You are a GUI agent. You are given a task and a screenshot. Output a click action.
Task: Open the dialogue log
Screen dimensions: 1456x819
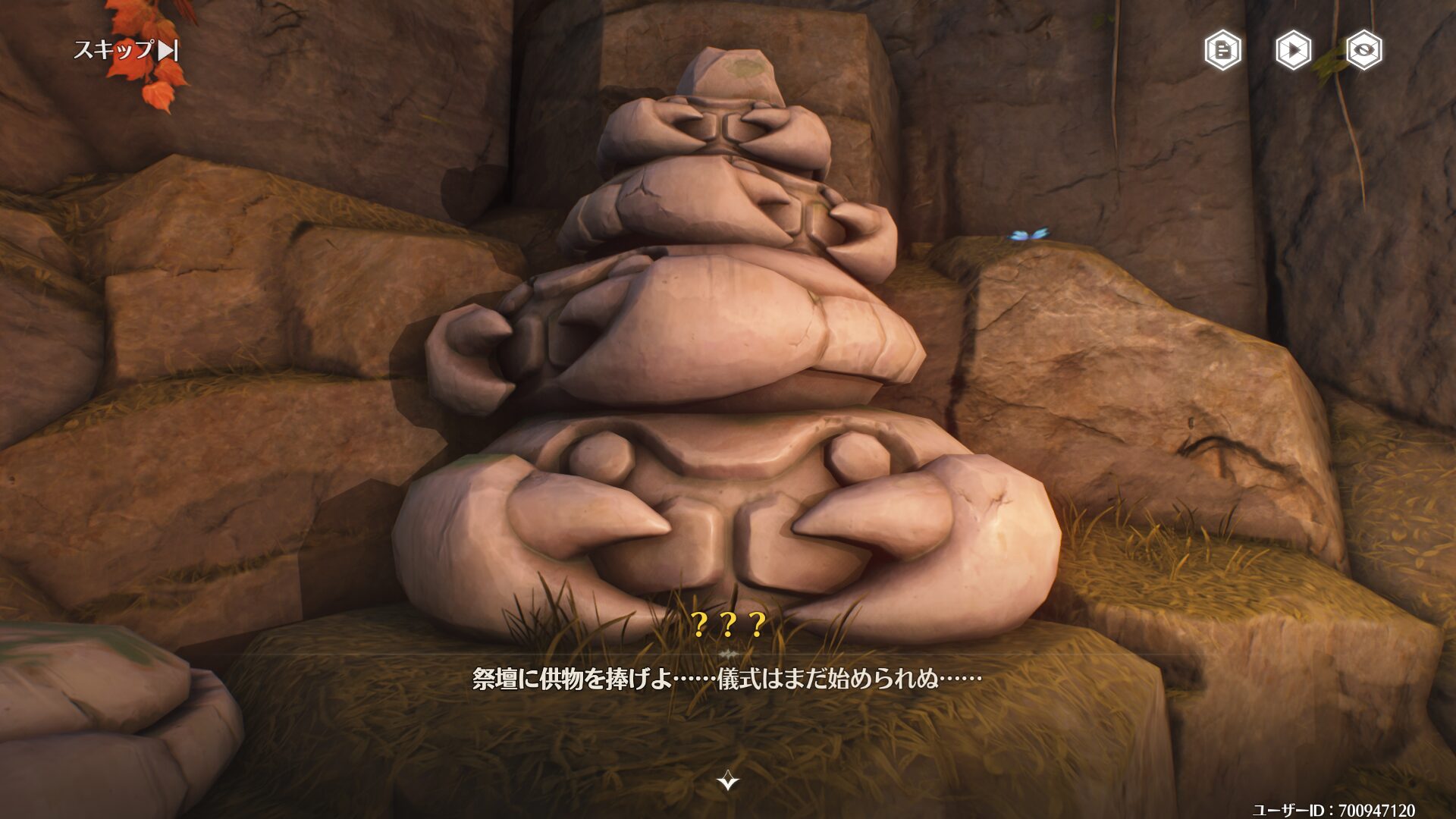pyautogui.click(x=1222, y=51)
